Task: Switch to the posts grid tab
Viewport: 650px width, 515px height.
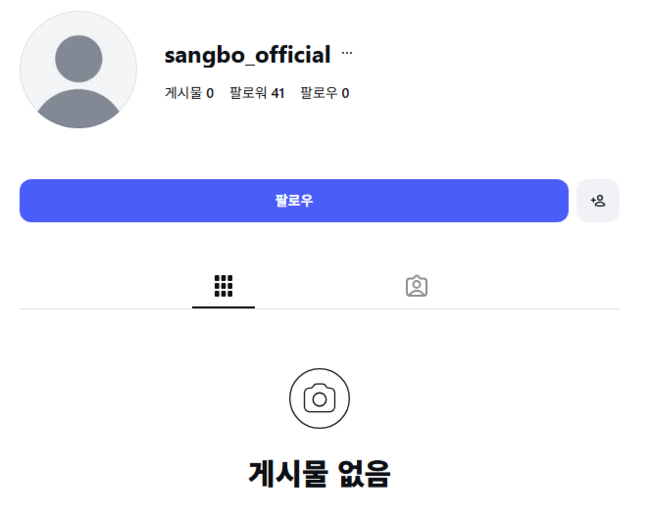Action: (x=223, y=286)
